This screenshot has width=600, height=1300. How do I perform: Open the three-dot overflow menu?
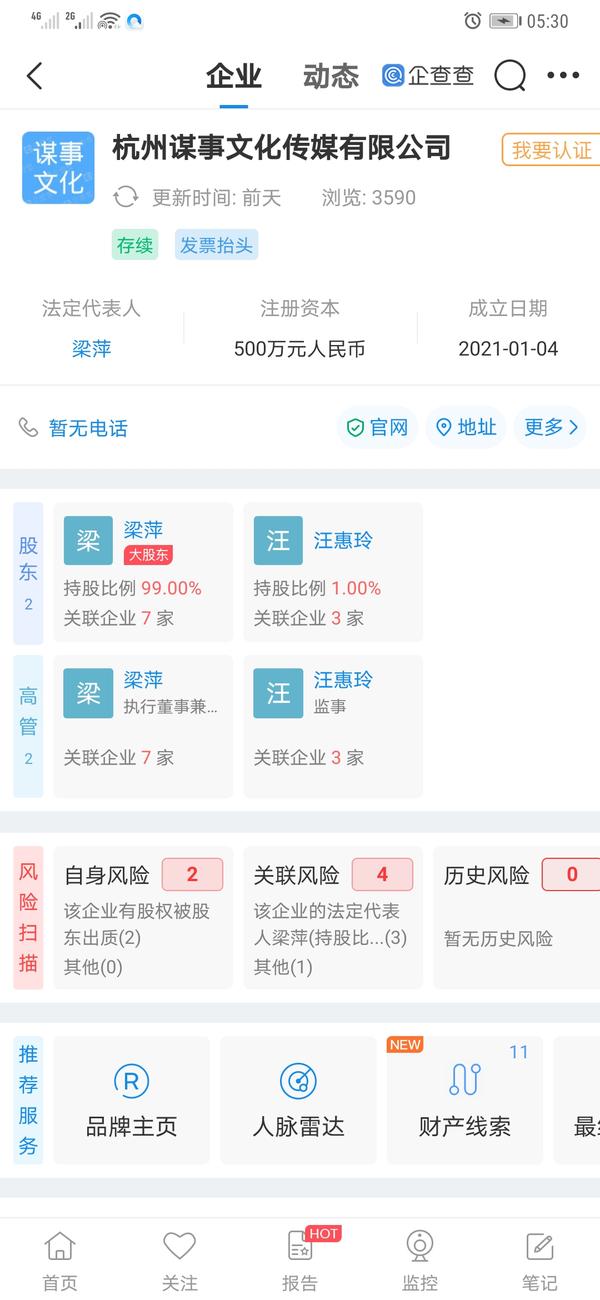click(x=563, y=76)
